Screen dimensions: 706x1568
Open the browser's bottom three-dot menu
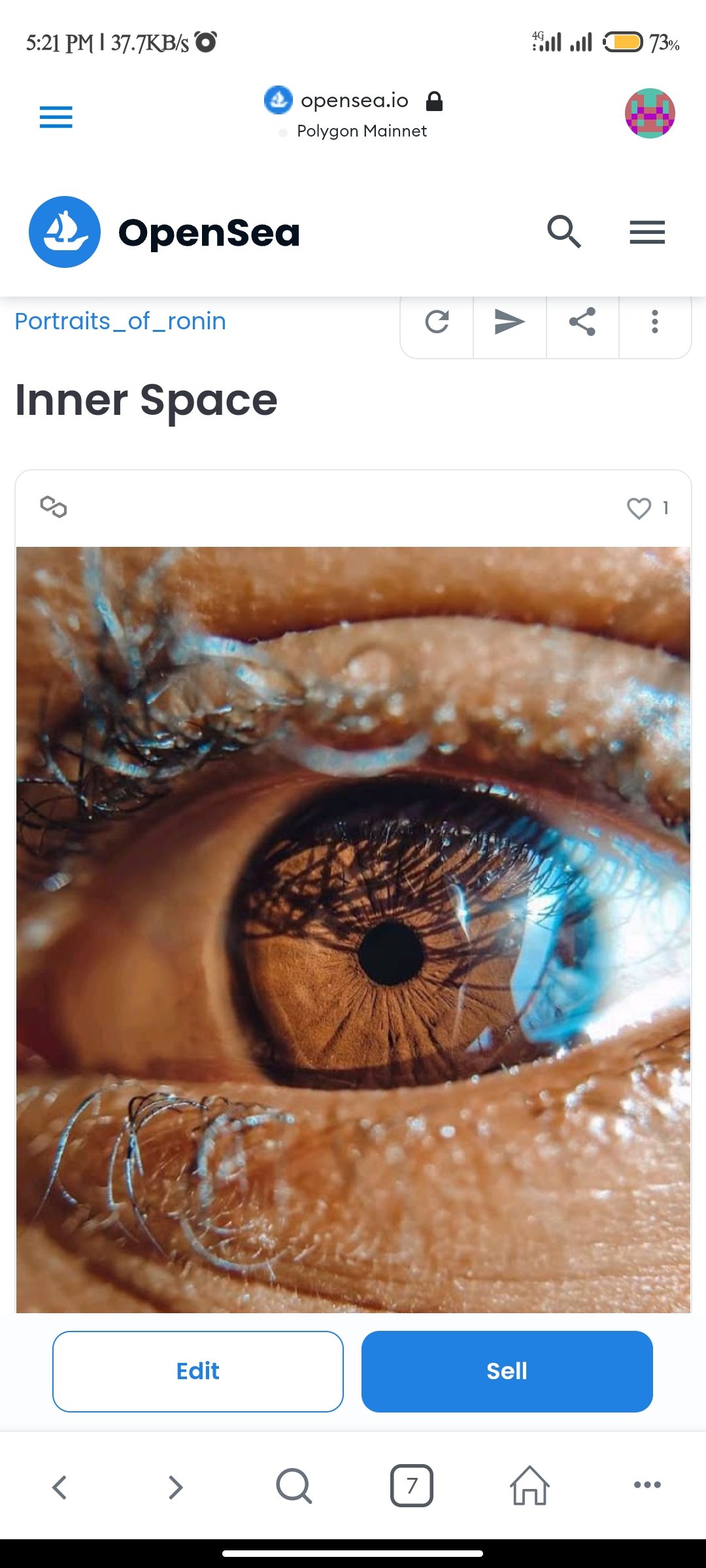point(647,1485)
